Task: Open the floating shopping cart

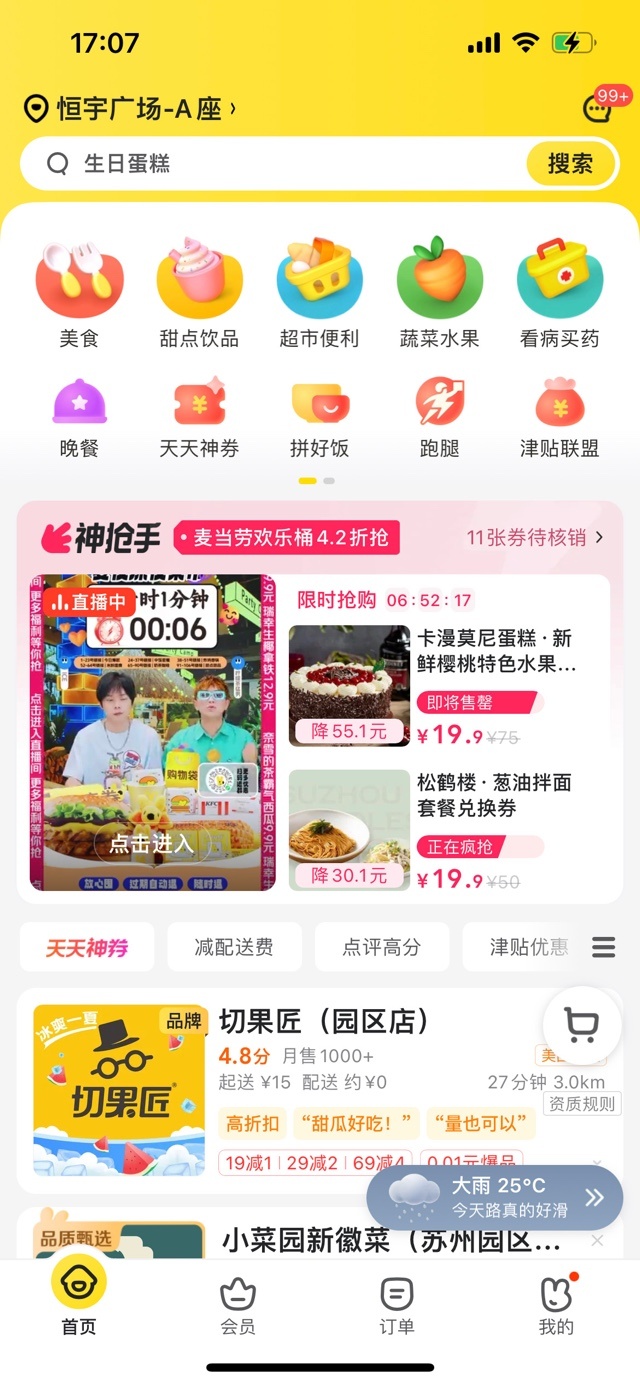Action: pos(580,1024)
